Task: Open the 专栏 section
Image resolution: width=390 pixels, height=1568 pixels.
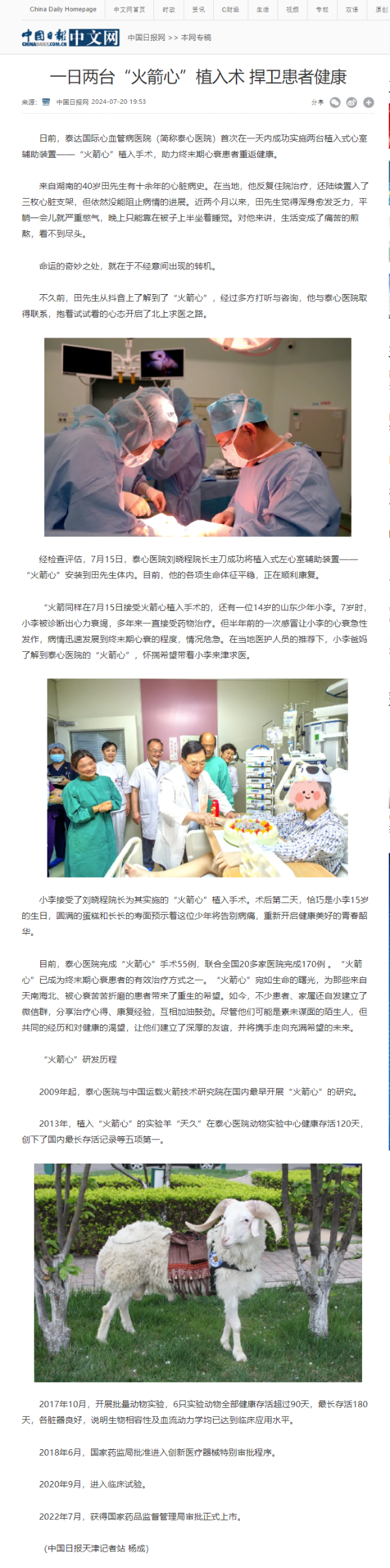Action: click(322, 10)
